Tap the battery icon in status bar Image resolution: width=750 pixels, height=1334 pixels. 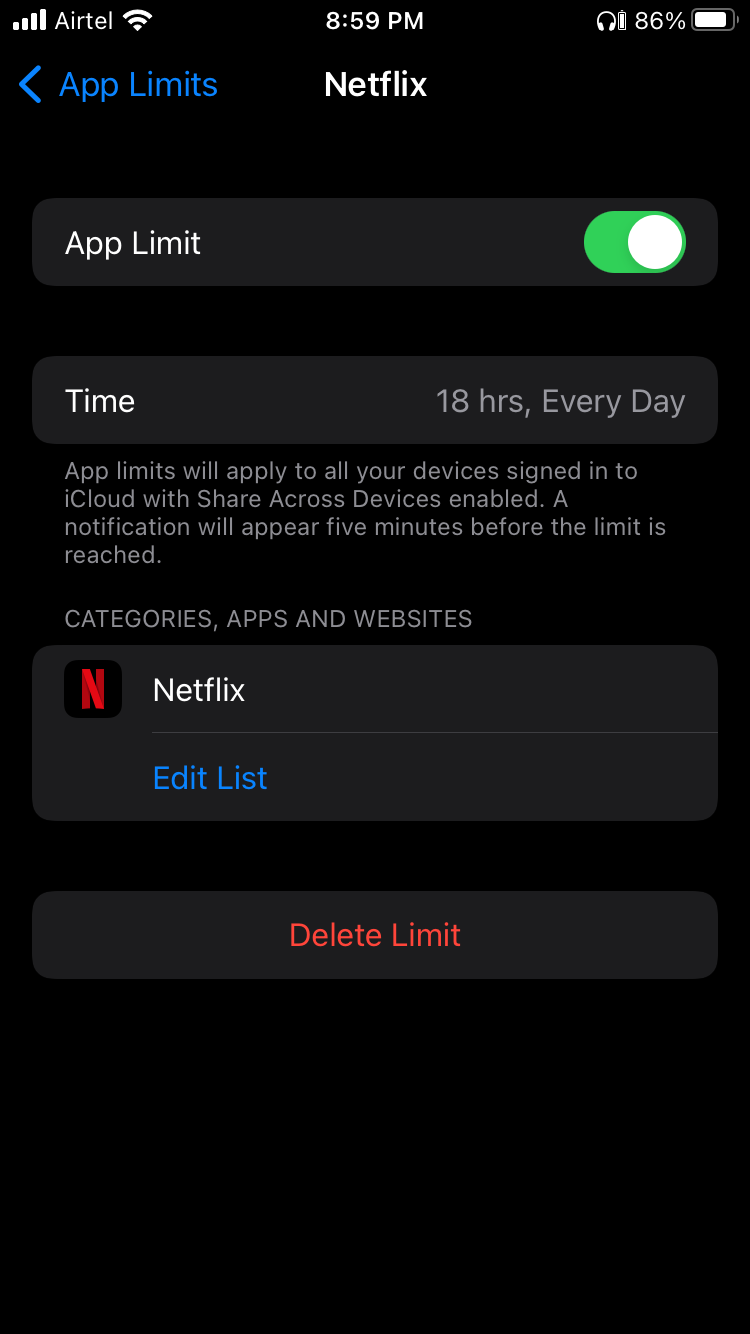[x=712, y=18]
